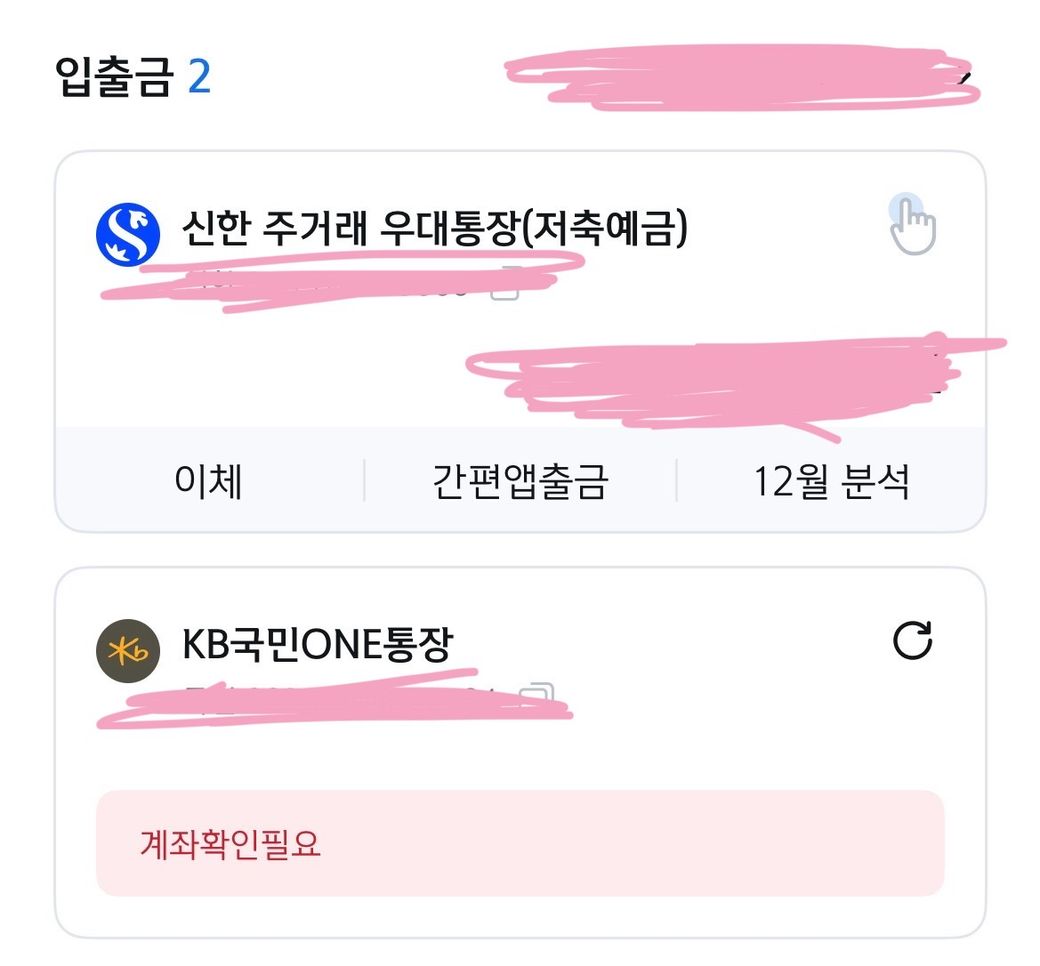
Task: Tap the 계좌확인필요 notice
Action: (520, 844)
